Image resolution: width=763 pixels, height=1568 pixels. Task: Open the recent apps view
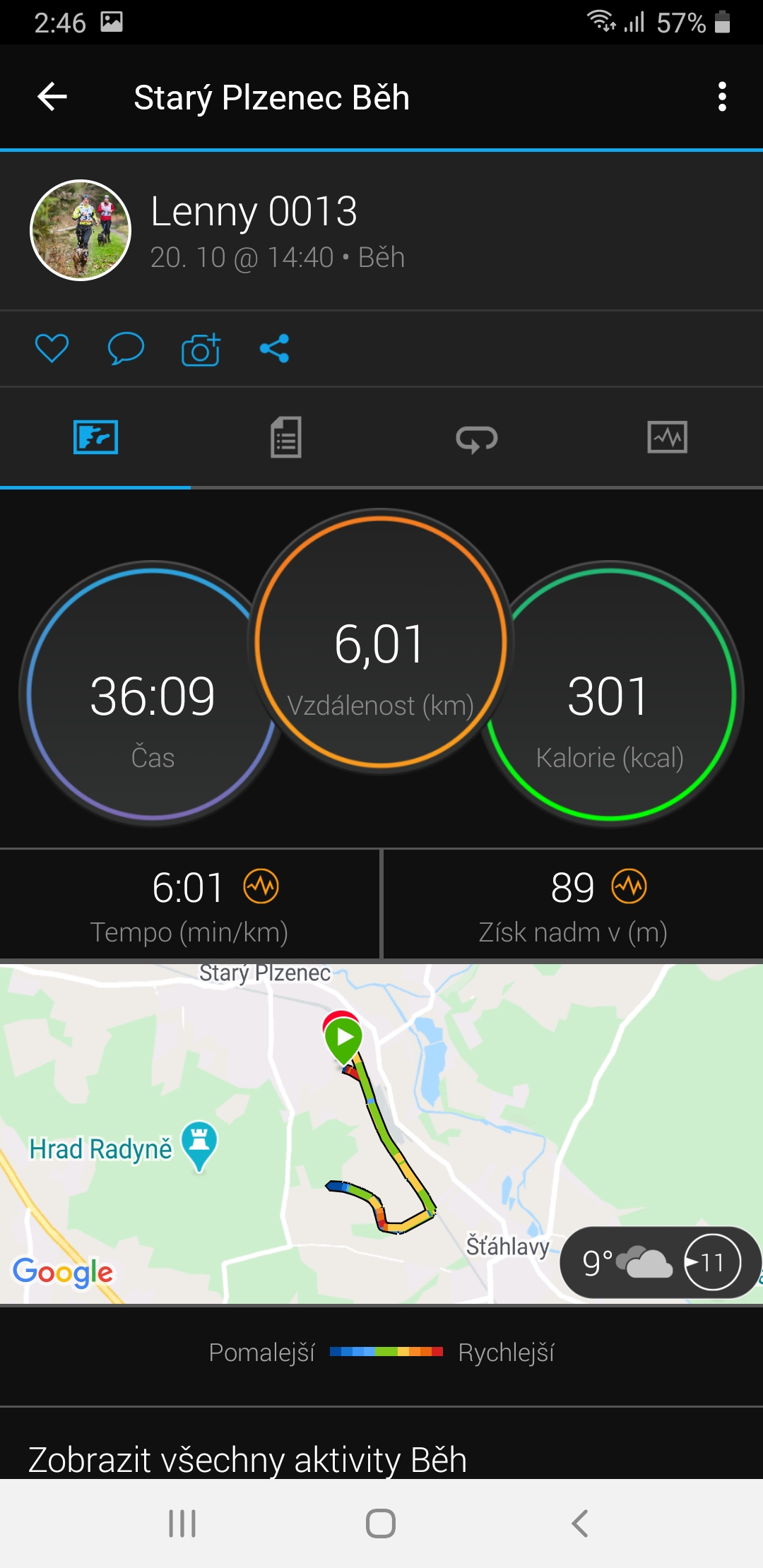coord(182,1524)
